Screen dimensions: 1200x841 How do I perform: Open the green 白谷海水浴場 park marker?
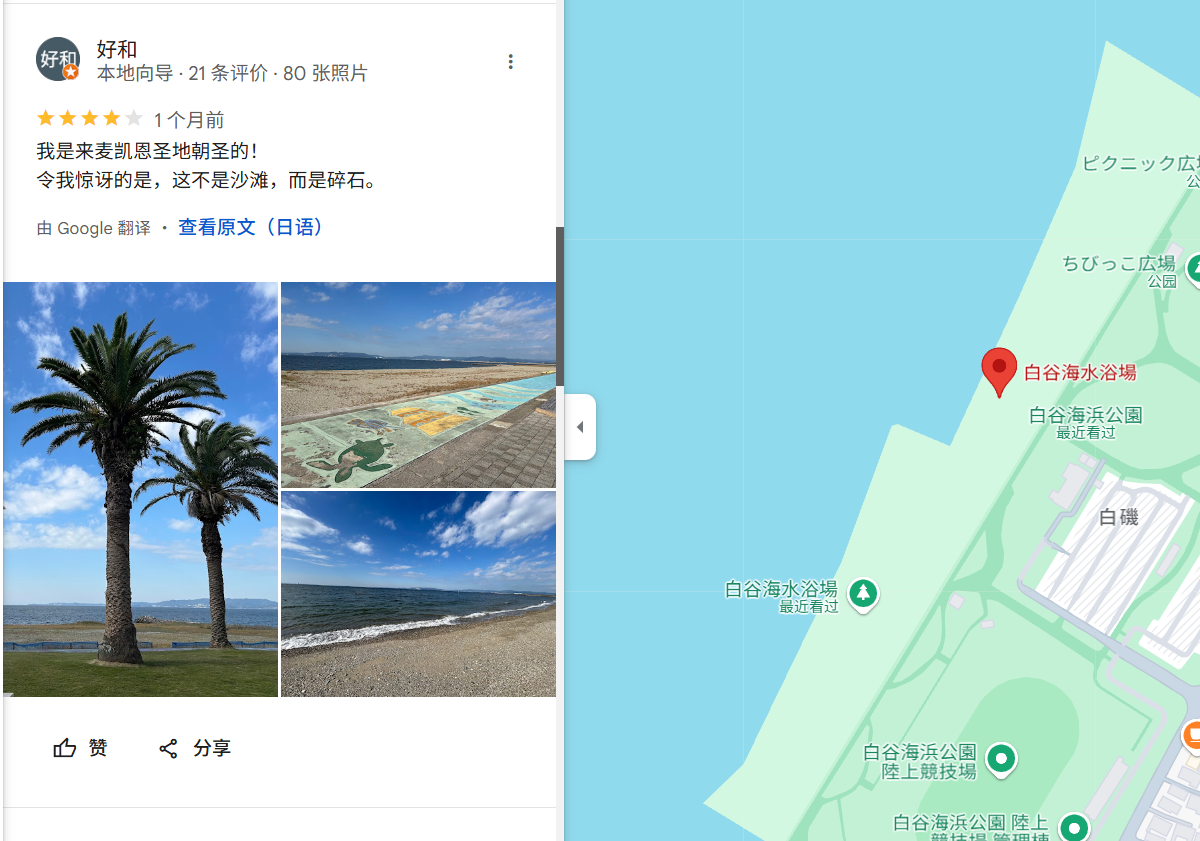(863, 593)
